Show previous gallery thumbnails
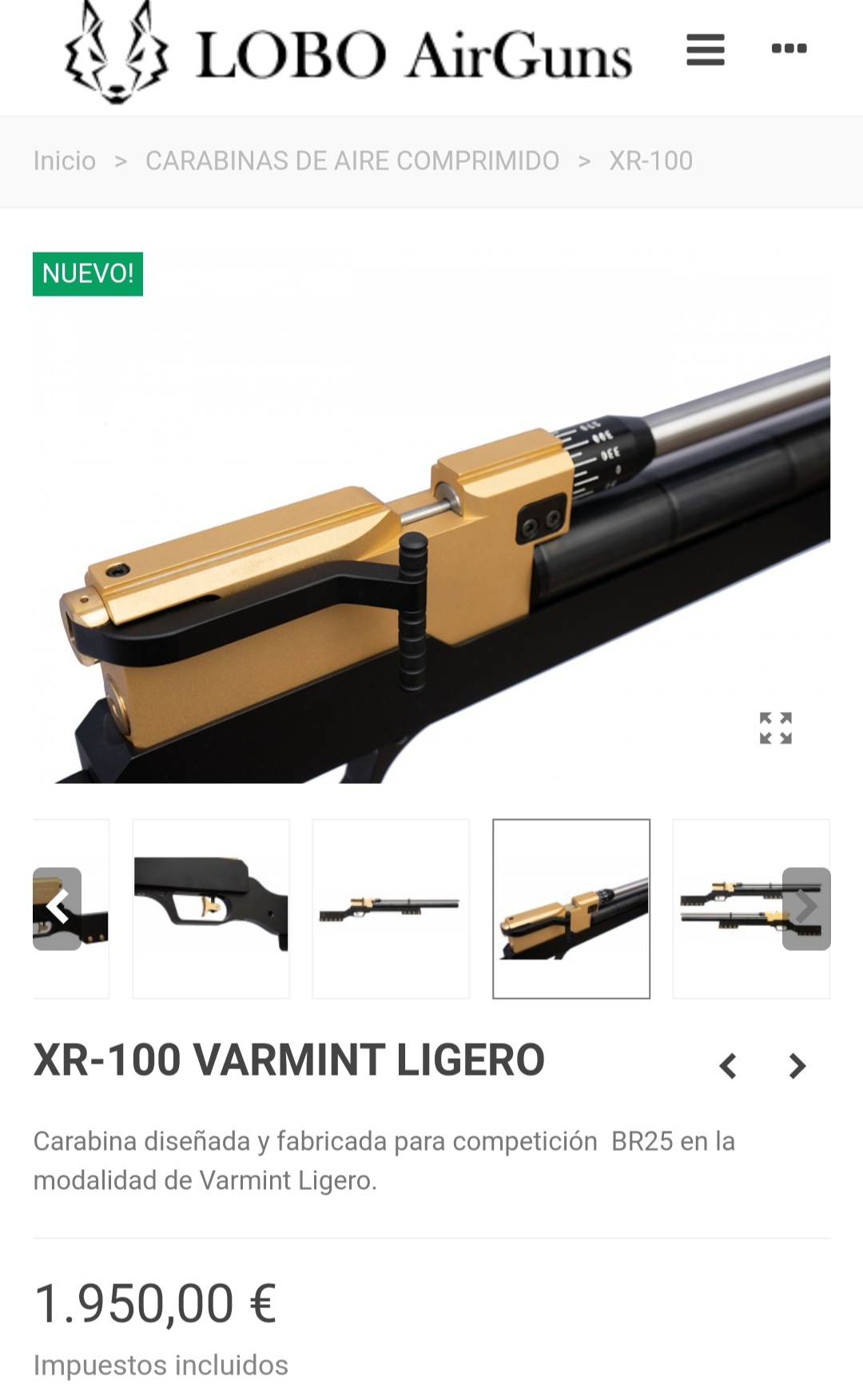 click(57, 908)
